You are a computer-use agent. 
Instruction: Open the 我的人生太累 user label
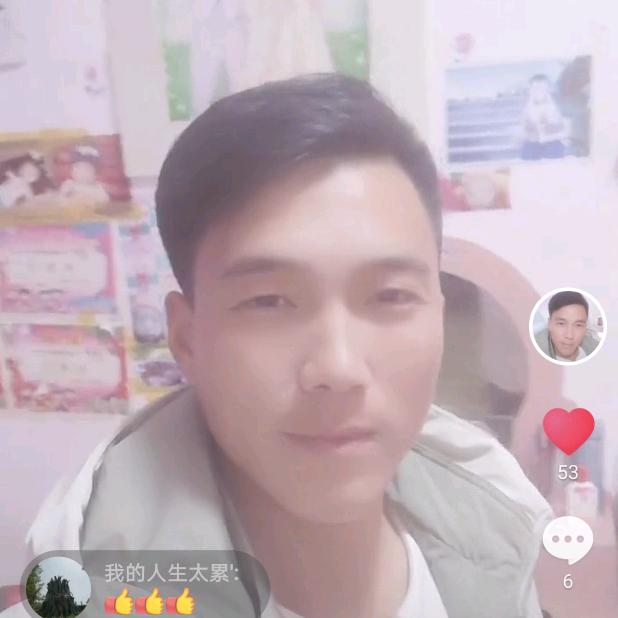click(x=171, y=573)
